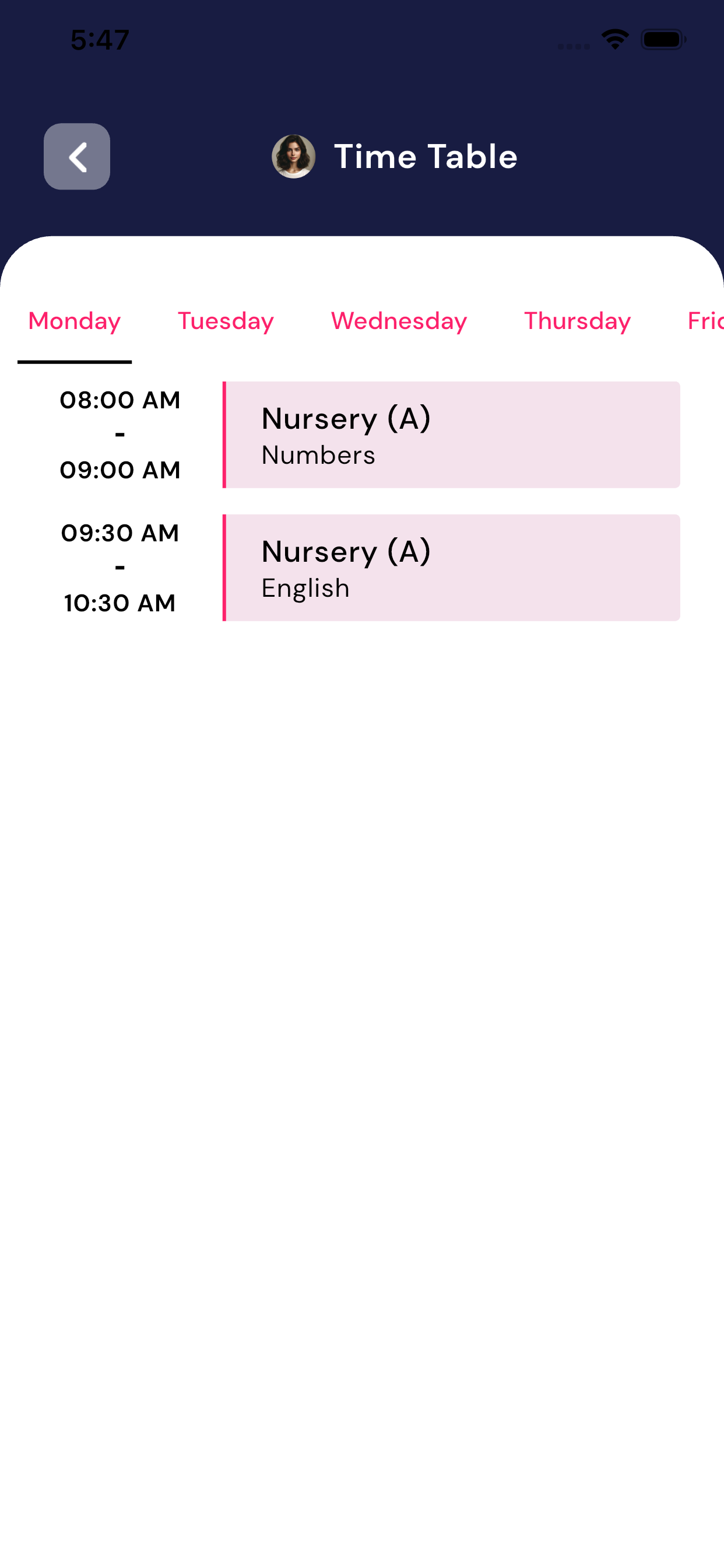Open the Nursery (A) English class
Viewport: 724px width, 1568px height.
[x=451, y=568]
